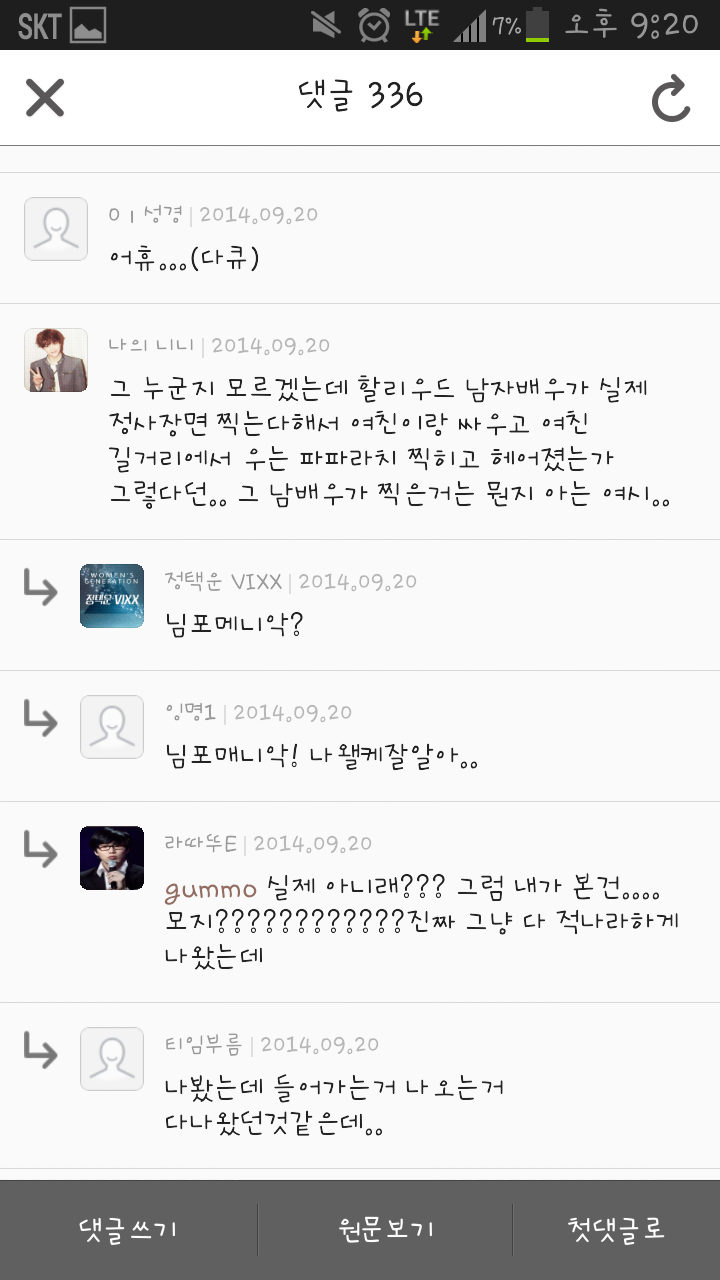
Task: Close the comments screen with X
Action: click(45, 97)
